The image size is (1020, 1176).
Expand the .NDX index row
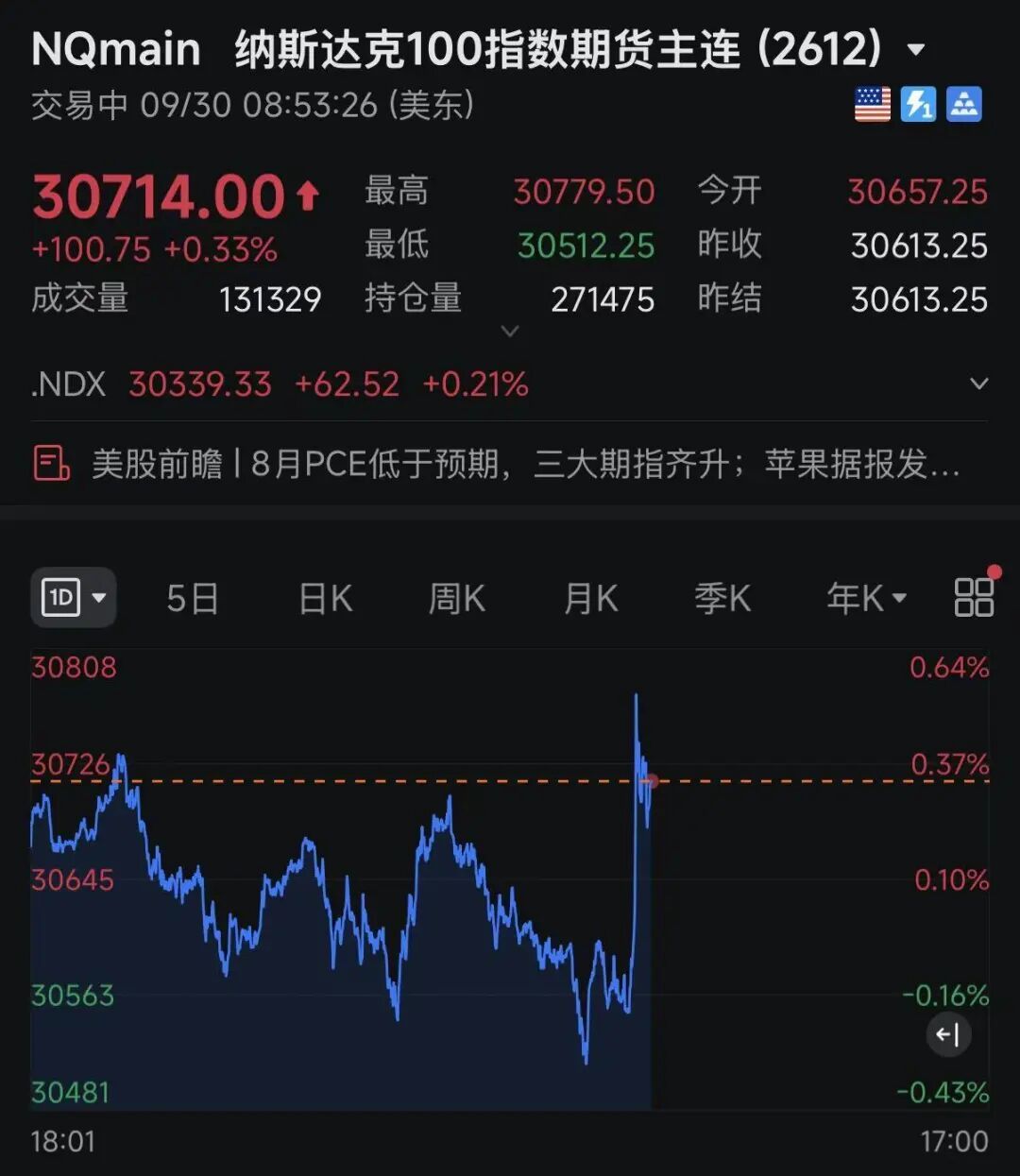(979, 383)
